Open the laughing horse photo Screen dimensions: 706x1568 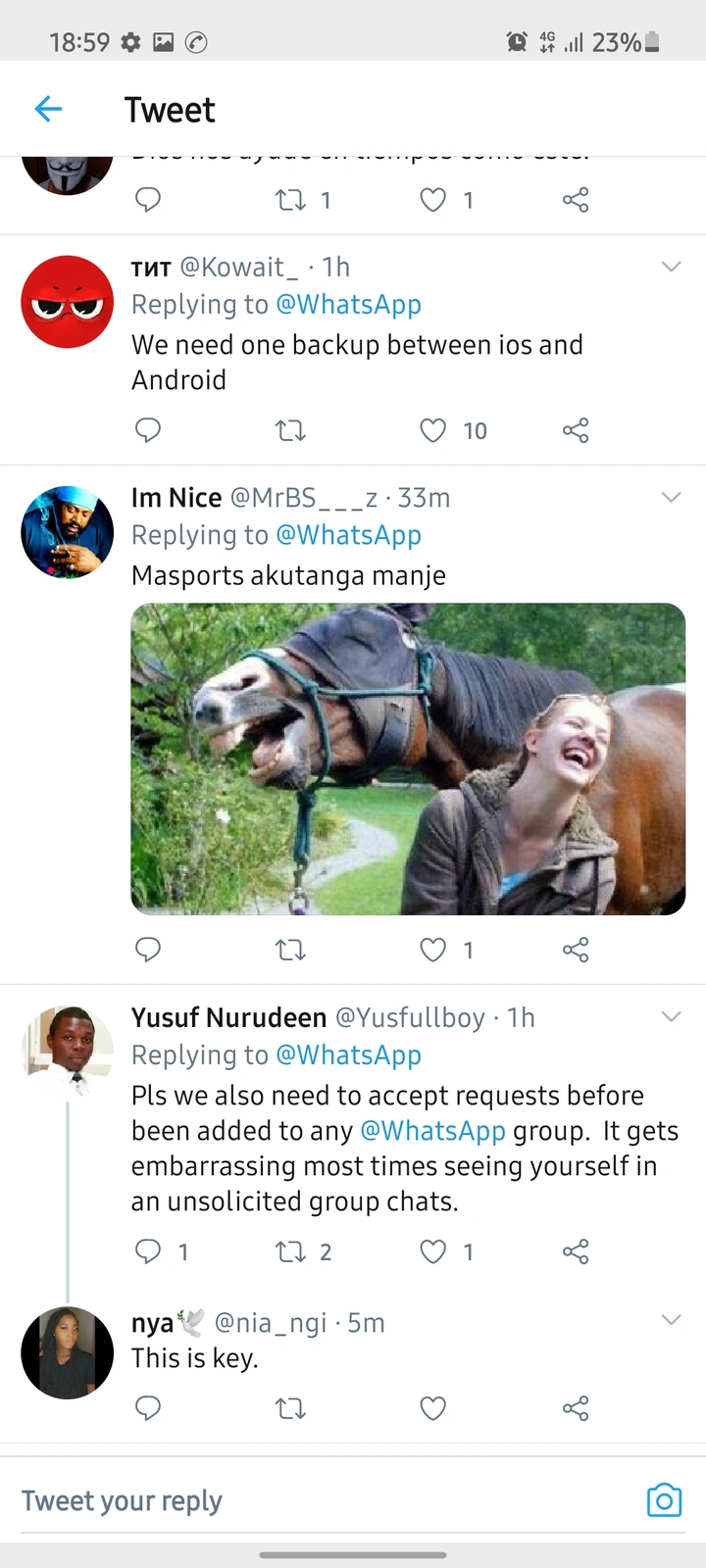(x=408, y=759)
